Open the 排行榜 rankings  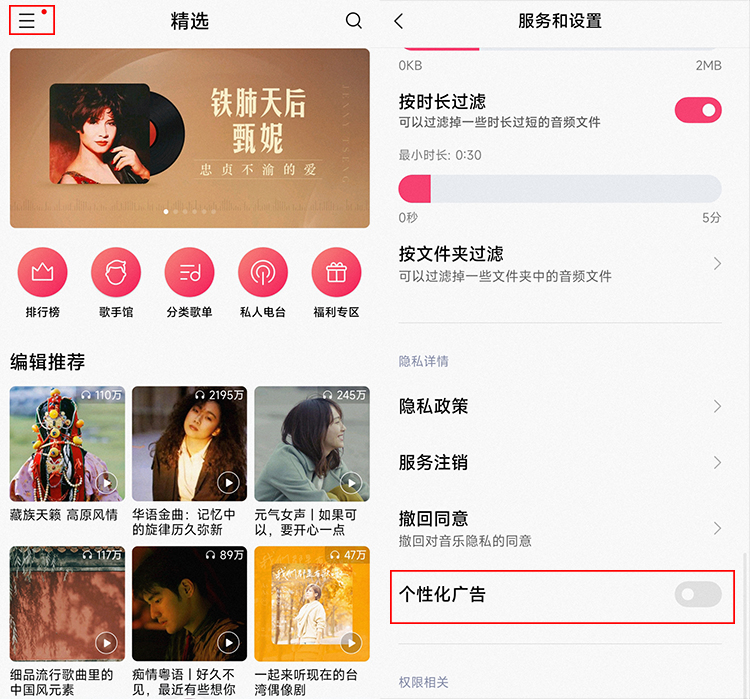click(42, 272)
